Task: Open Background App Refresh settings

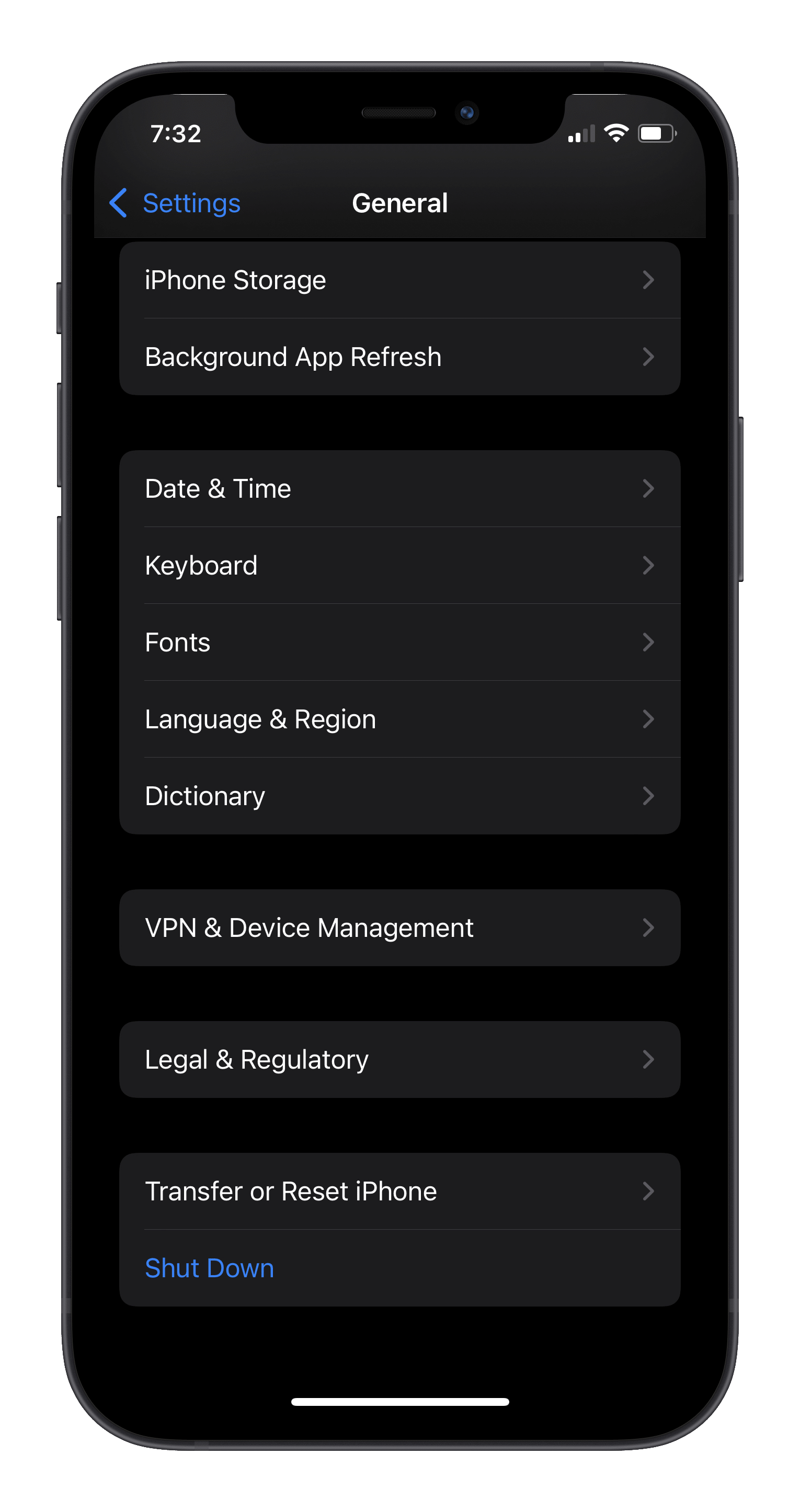Action: [399, 357]
